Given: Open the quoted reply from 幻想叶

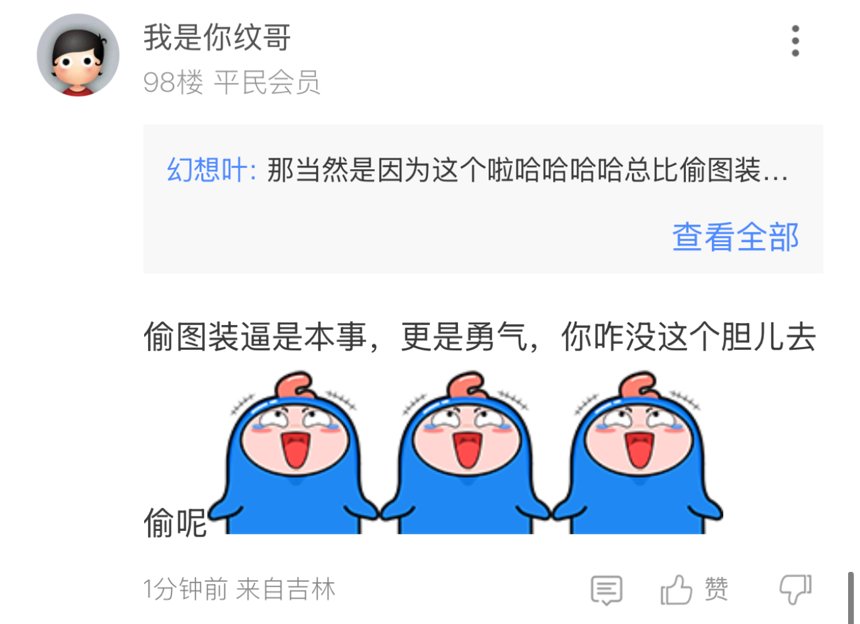Looking at the screenshot, I should [x=477, y=171].
